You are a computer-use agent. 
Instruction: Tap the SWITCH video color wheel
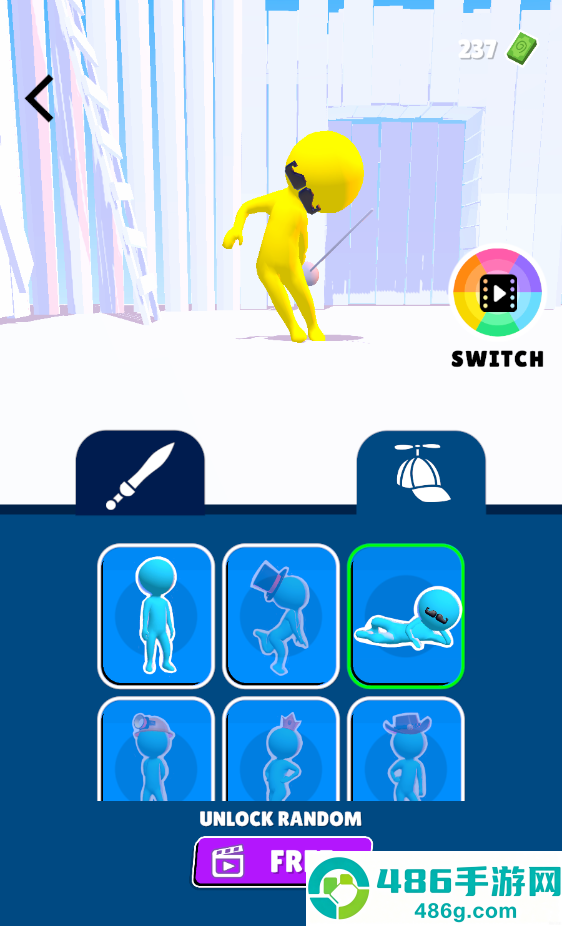coord(498,293)
